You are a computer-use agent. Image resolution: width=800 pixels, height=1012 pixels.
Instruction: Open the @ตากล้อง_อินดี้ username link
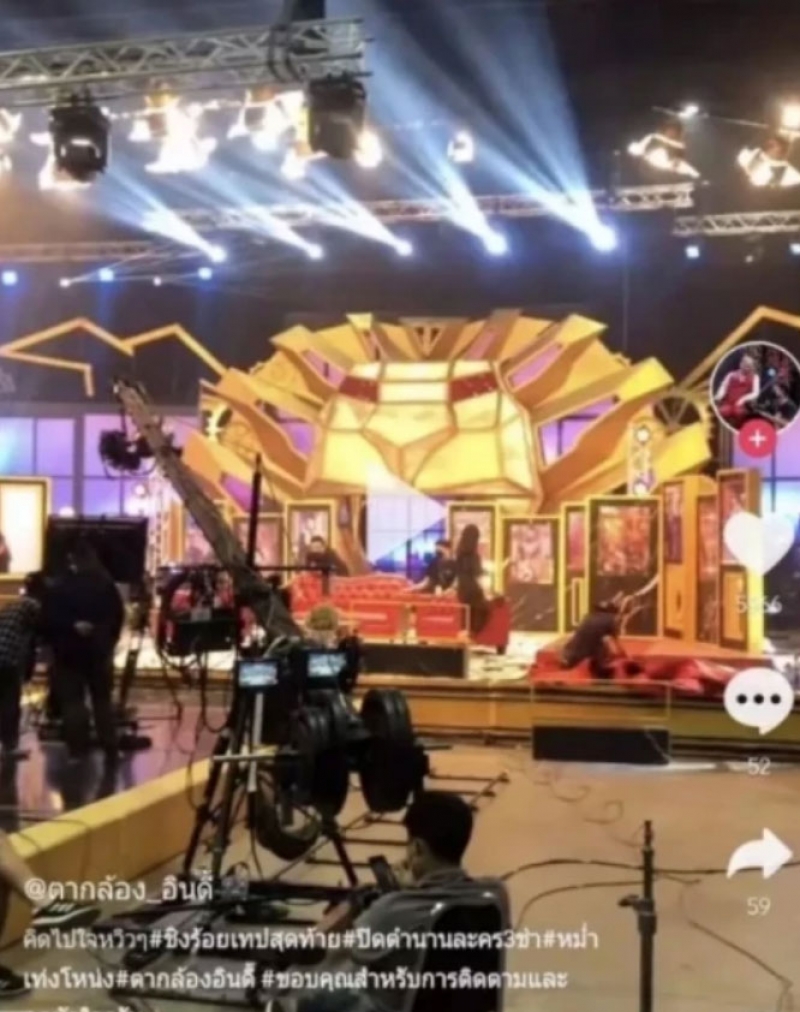(x=118, y=889)
